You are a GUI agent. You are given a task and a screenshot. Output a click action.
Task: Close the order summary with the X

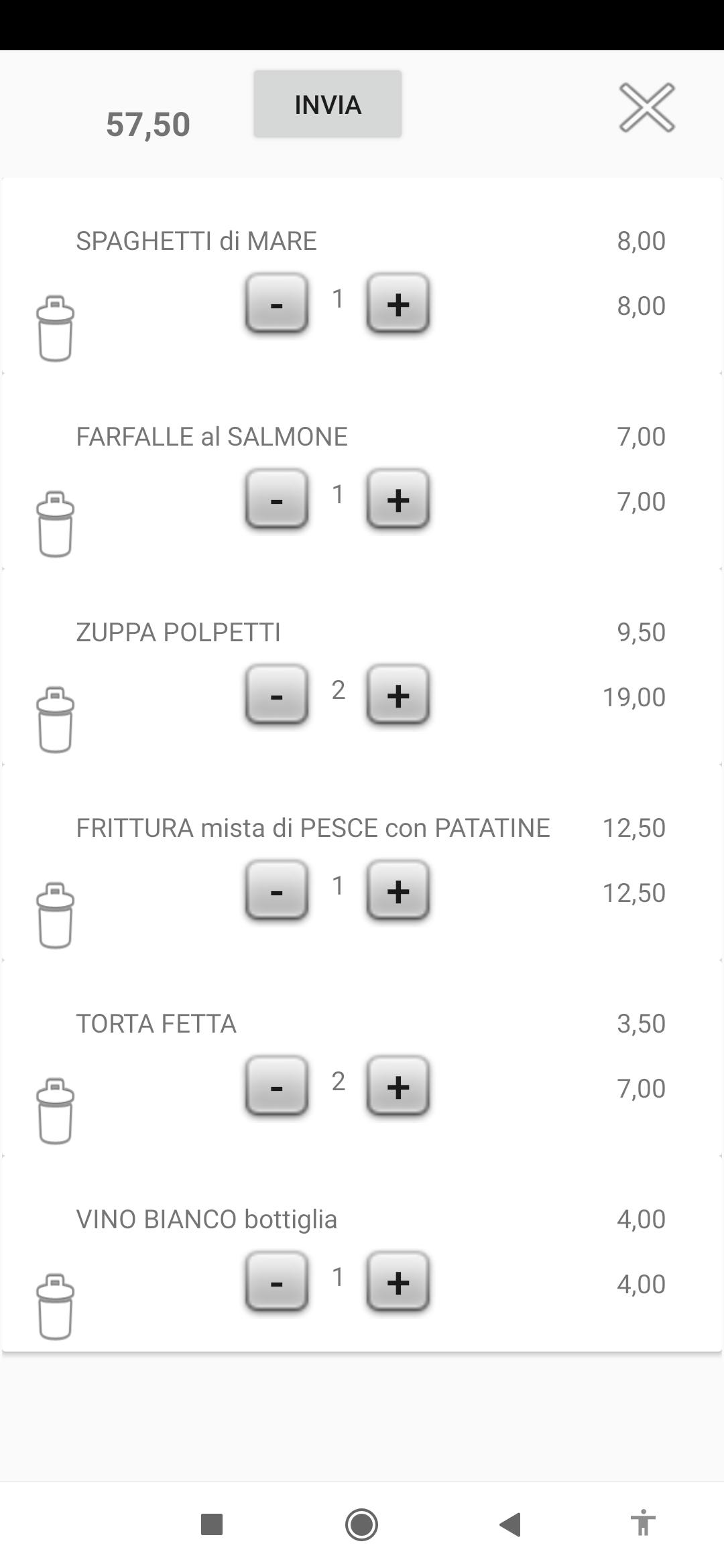coord(646,107)
